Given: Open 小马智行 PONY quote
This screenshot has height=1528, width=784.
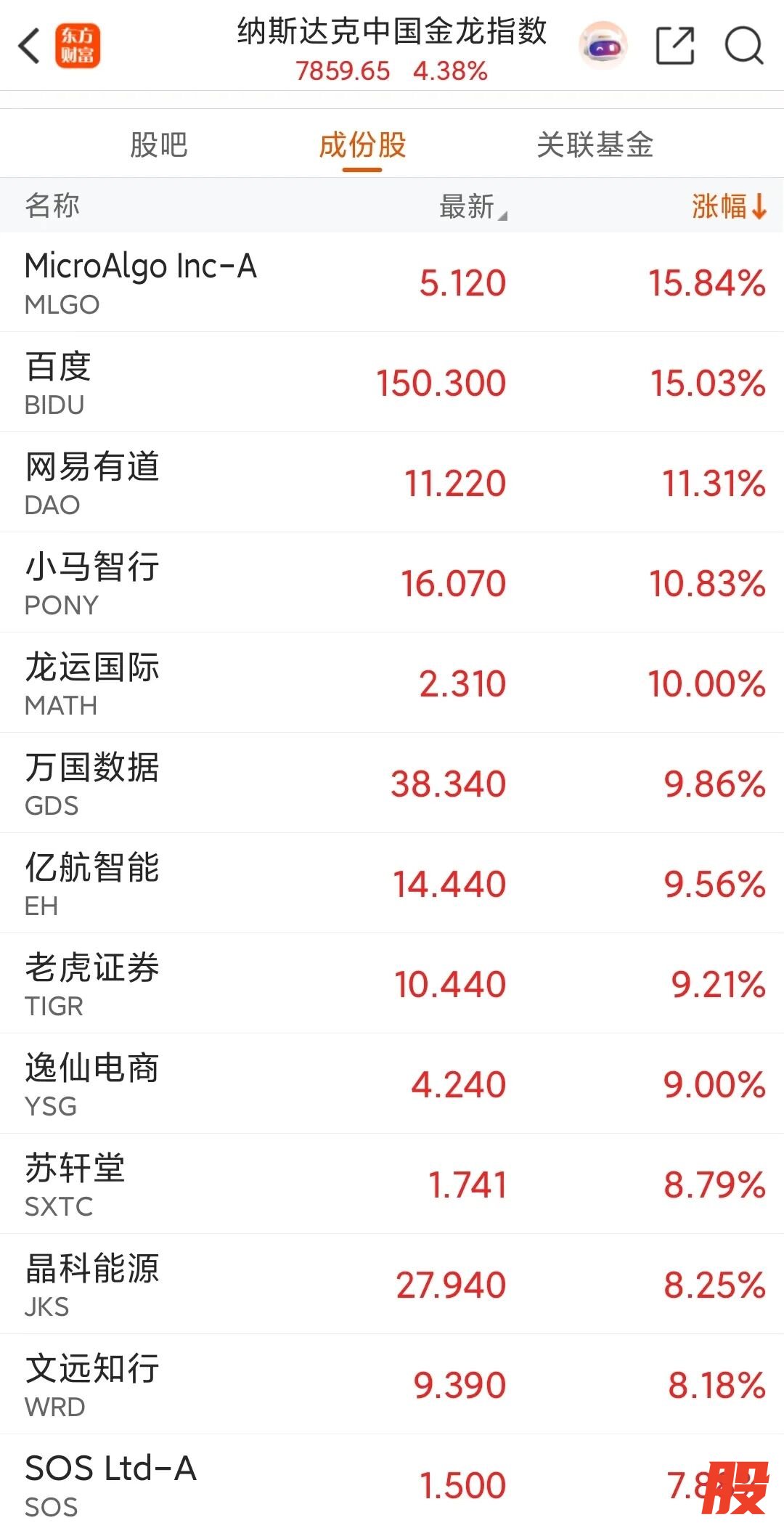Looking at the screenshot, I should coord(392,583).
